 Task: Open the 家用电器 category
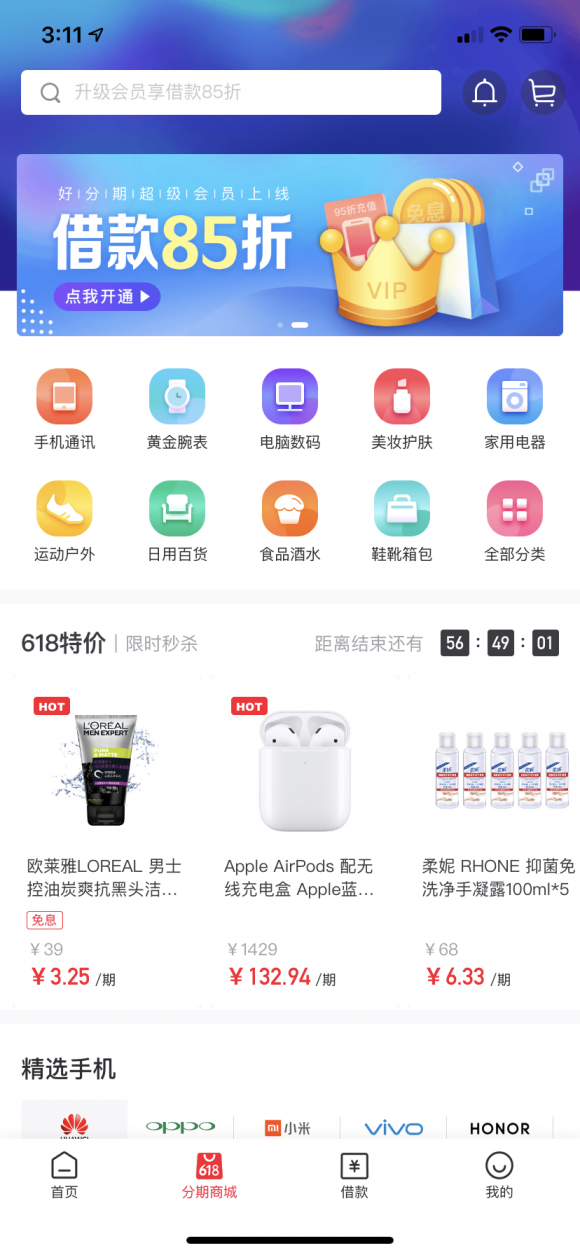pos(515,410)
